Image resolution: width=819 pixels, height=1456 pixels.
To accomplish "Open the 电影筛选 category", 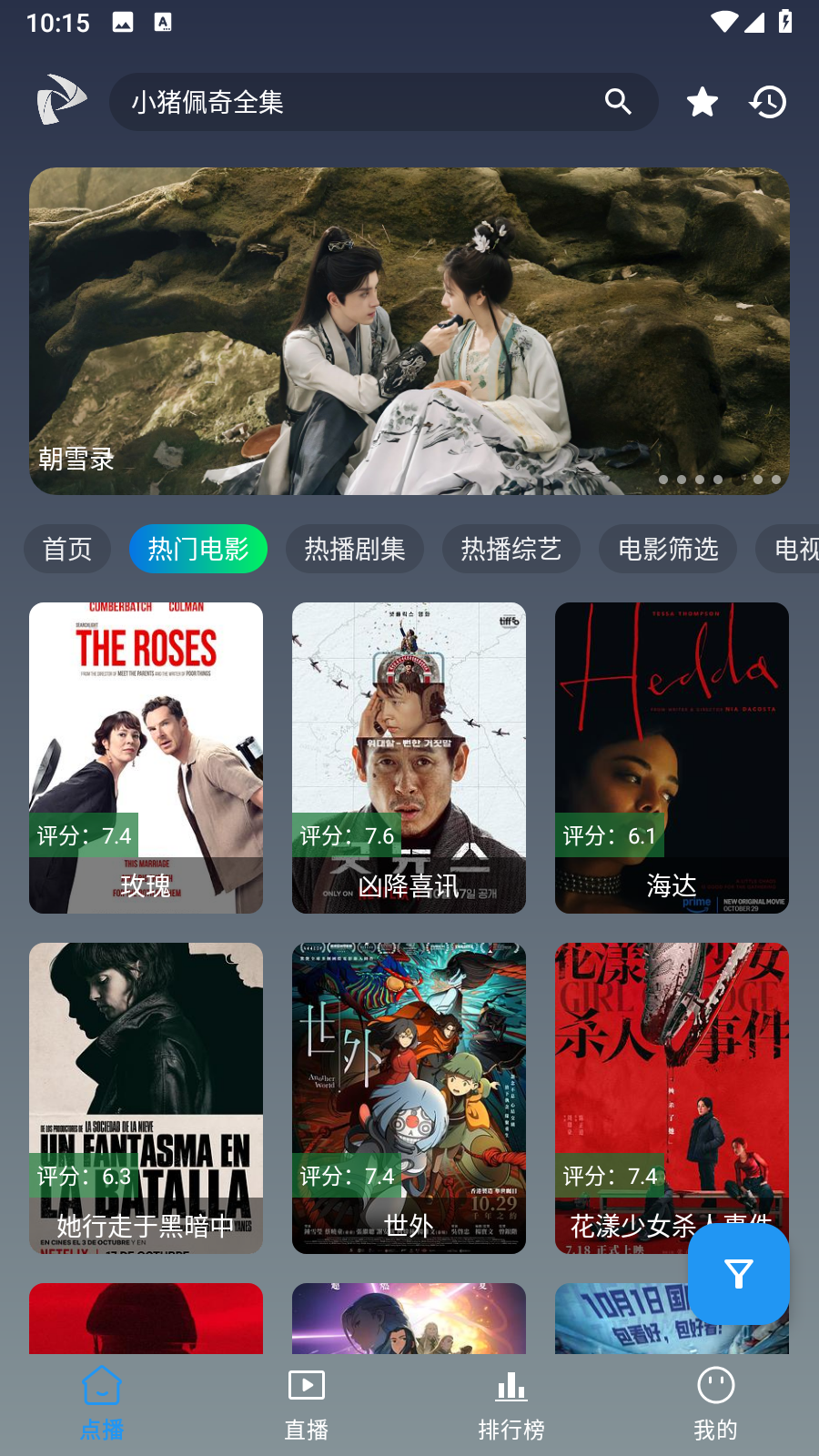I will [668, 549].
